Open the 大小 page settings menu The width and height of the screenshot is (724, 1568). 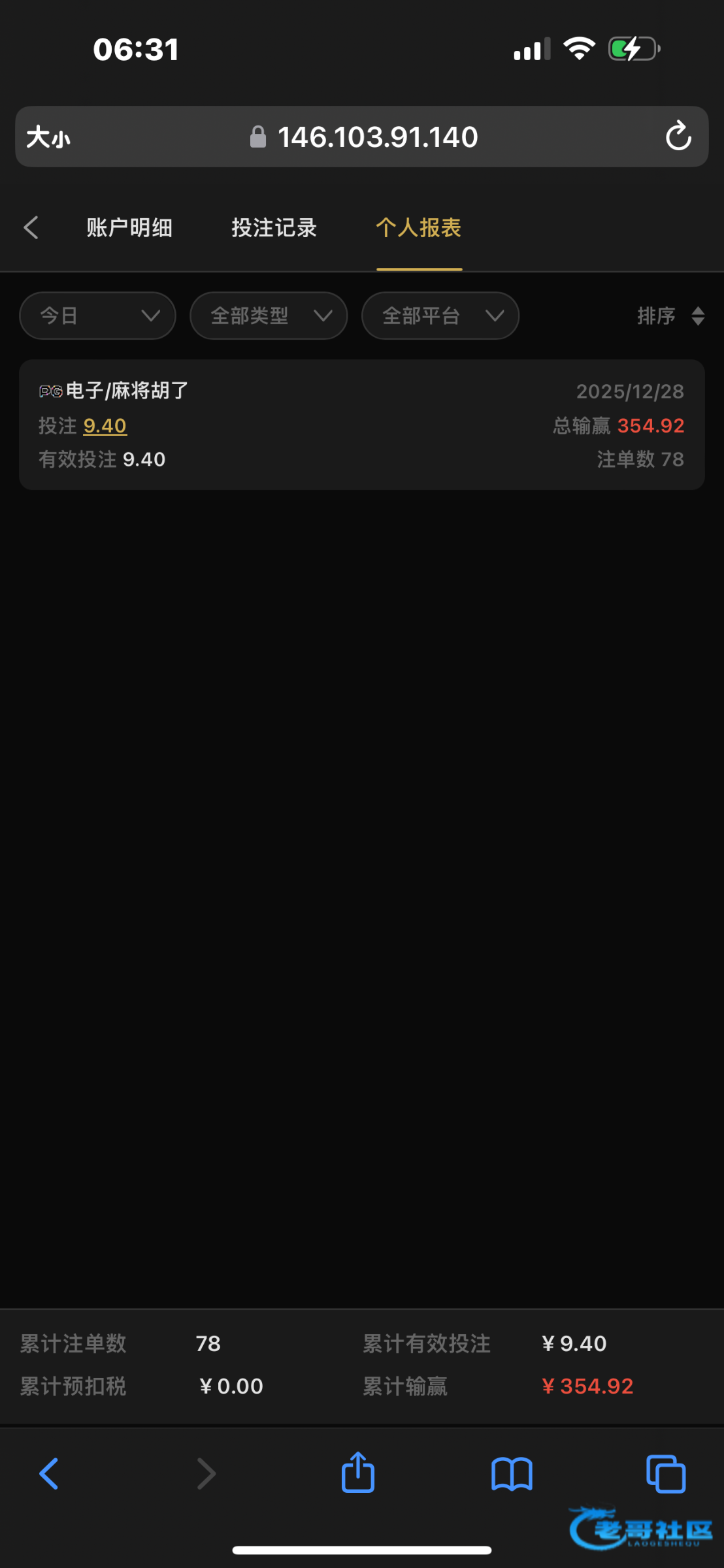(48, 137)
